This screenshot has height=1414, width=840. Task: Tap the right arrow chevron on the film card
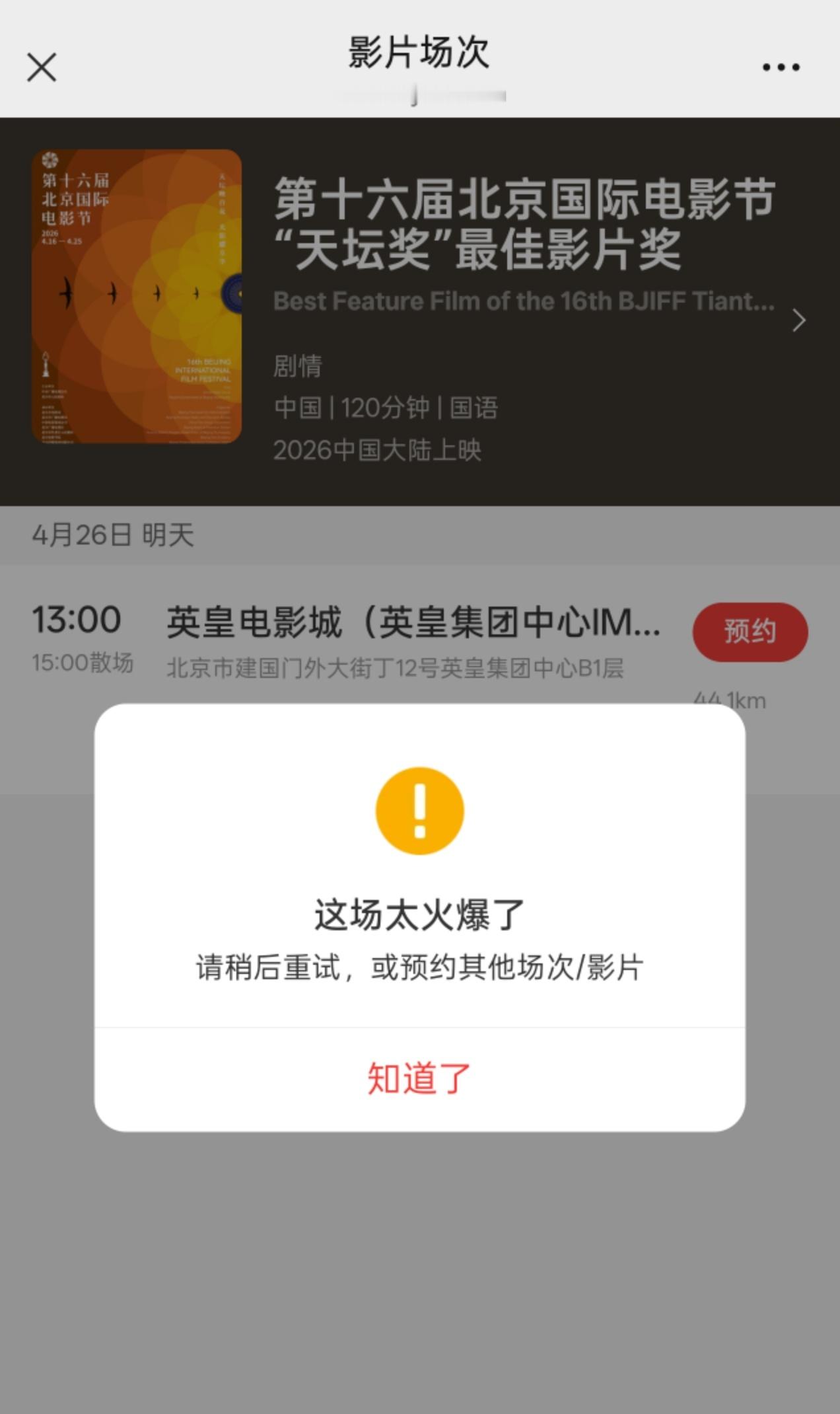click(798, 320)
